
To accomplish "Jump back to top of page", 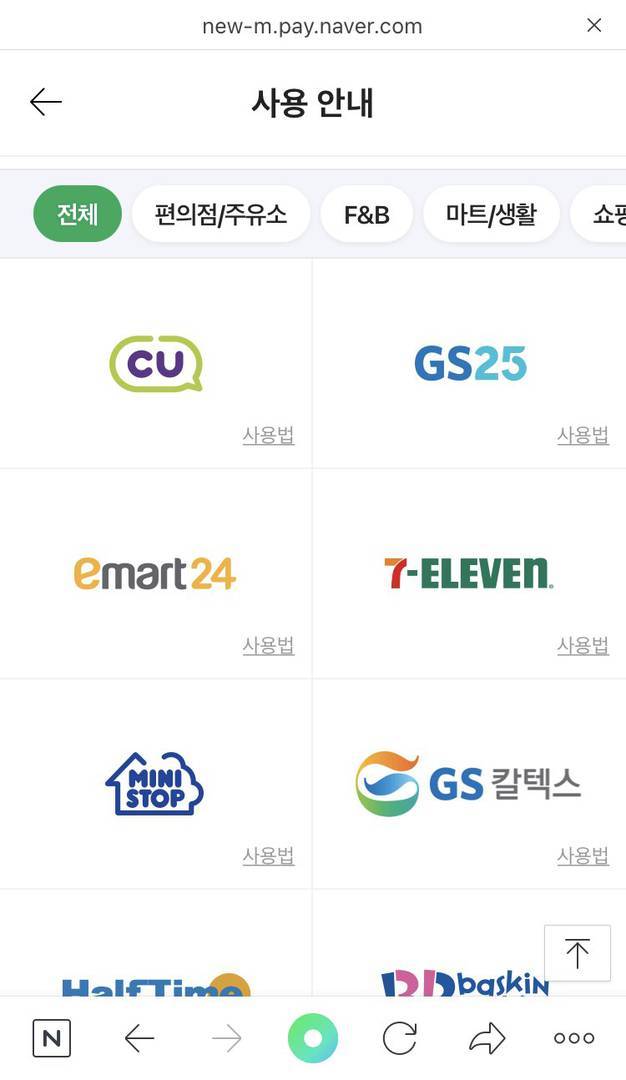I will [x=577, y=953].
